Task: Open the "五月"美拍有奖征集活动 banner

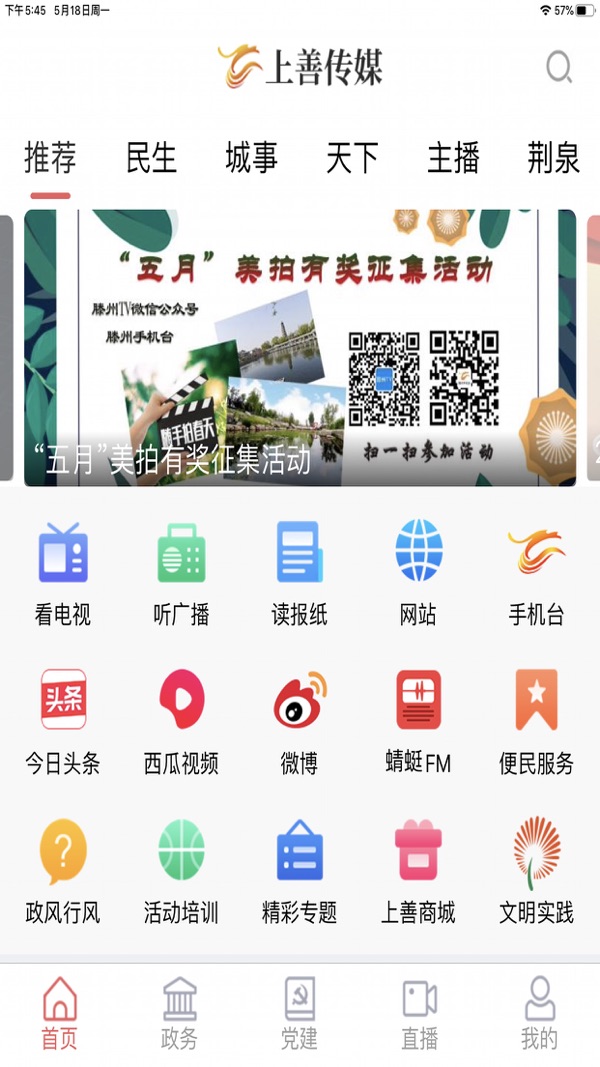Action: 300,347
